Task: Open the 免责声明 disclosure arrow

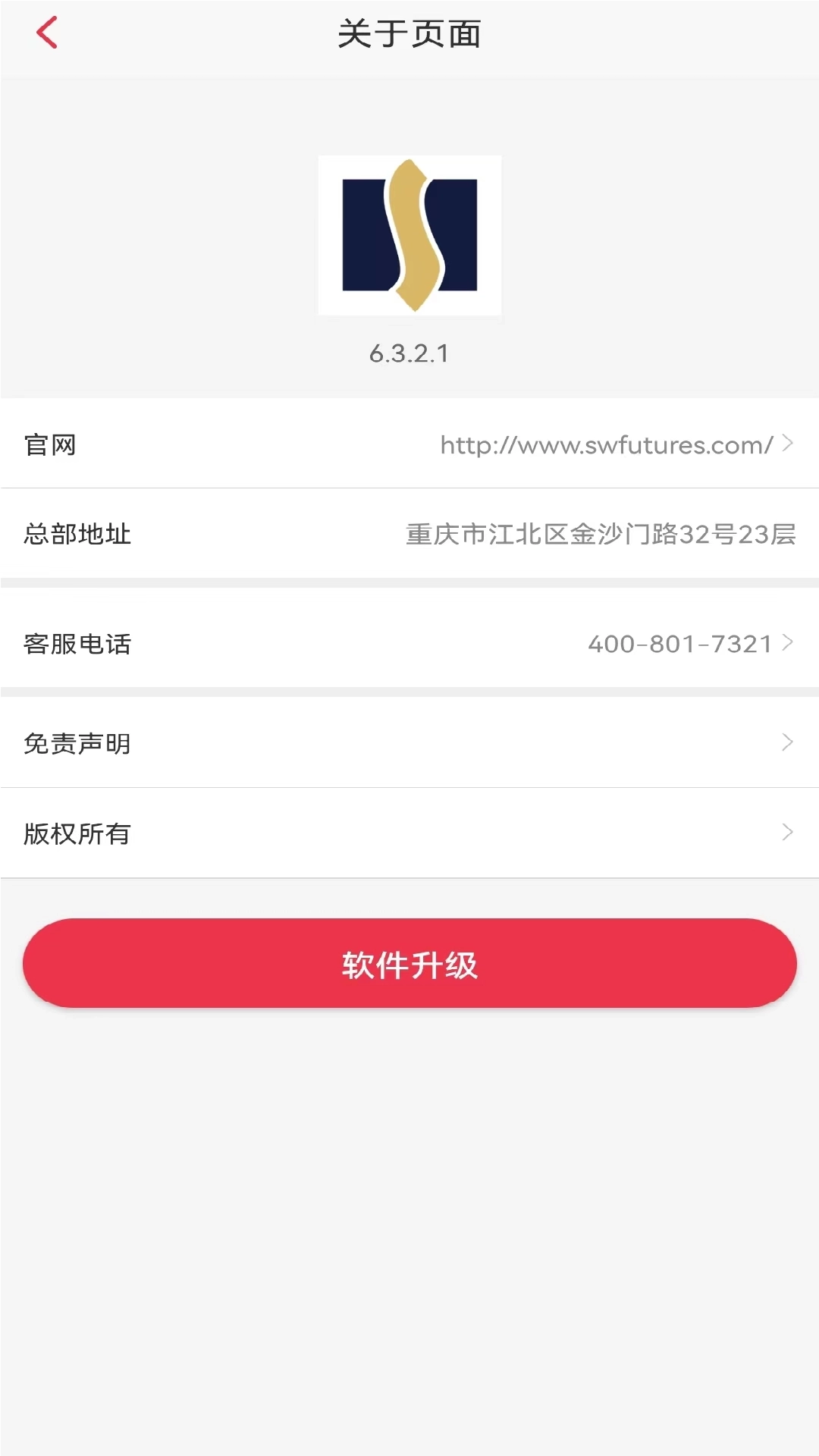Action: click(787, 743)
